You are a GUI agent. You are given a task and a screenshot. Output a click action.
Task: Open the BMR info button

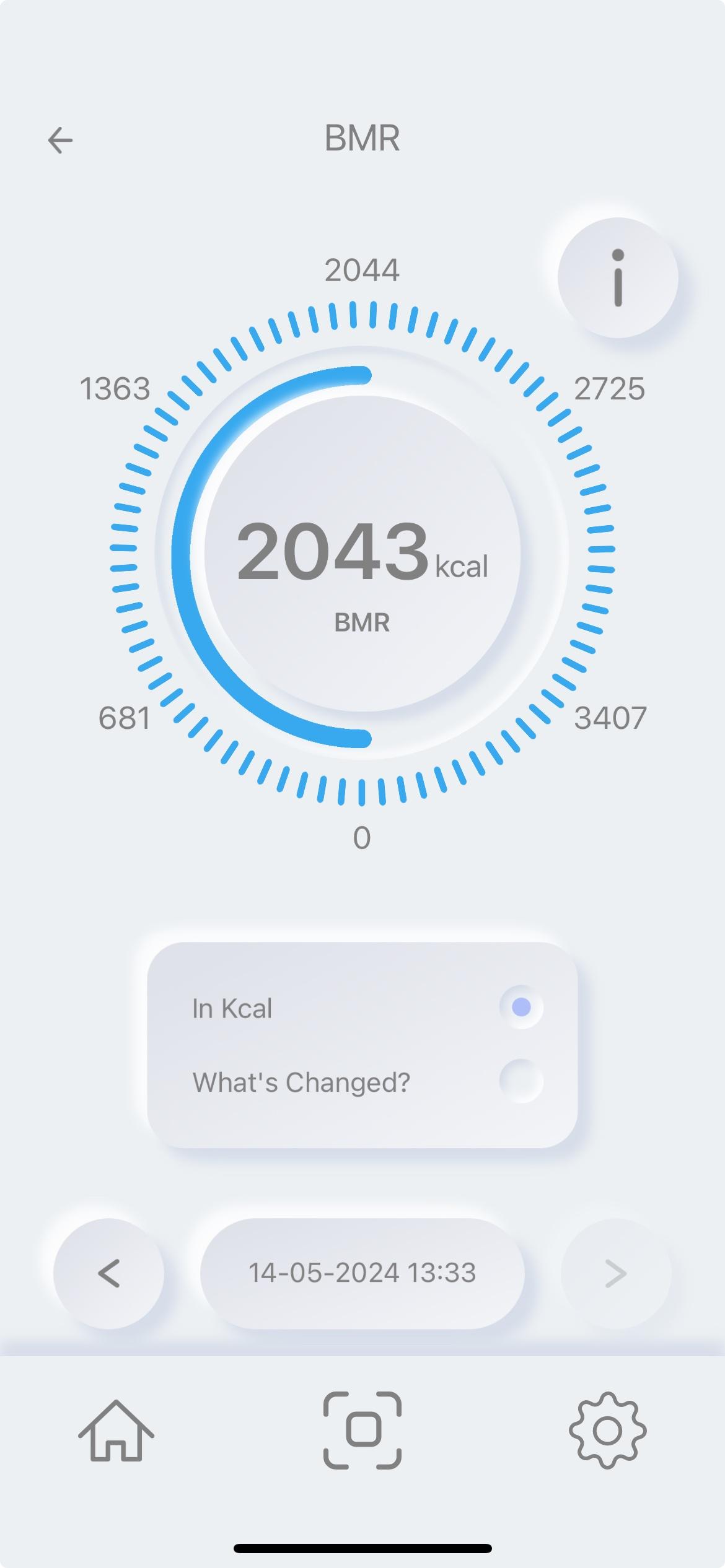pos(617,278)
